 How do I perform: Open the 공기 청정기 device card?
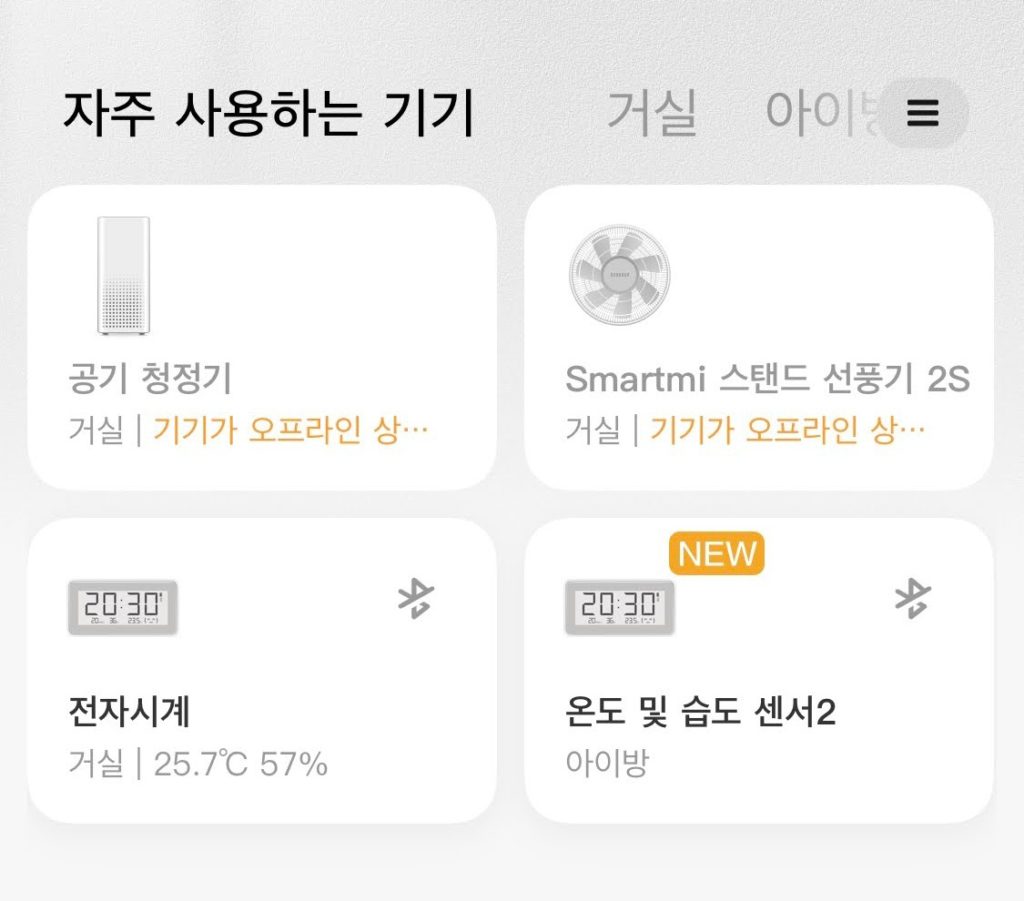[x=262, y=337]
